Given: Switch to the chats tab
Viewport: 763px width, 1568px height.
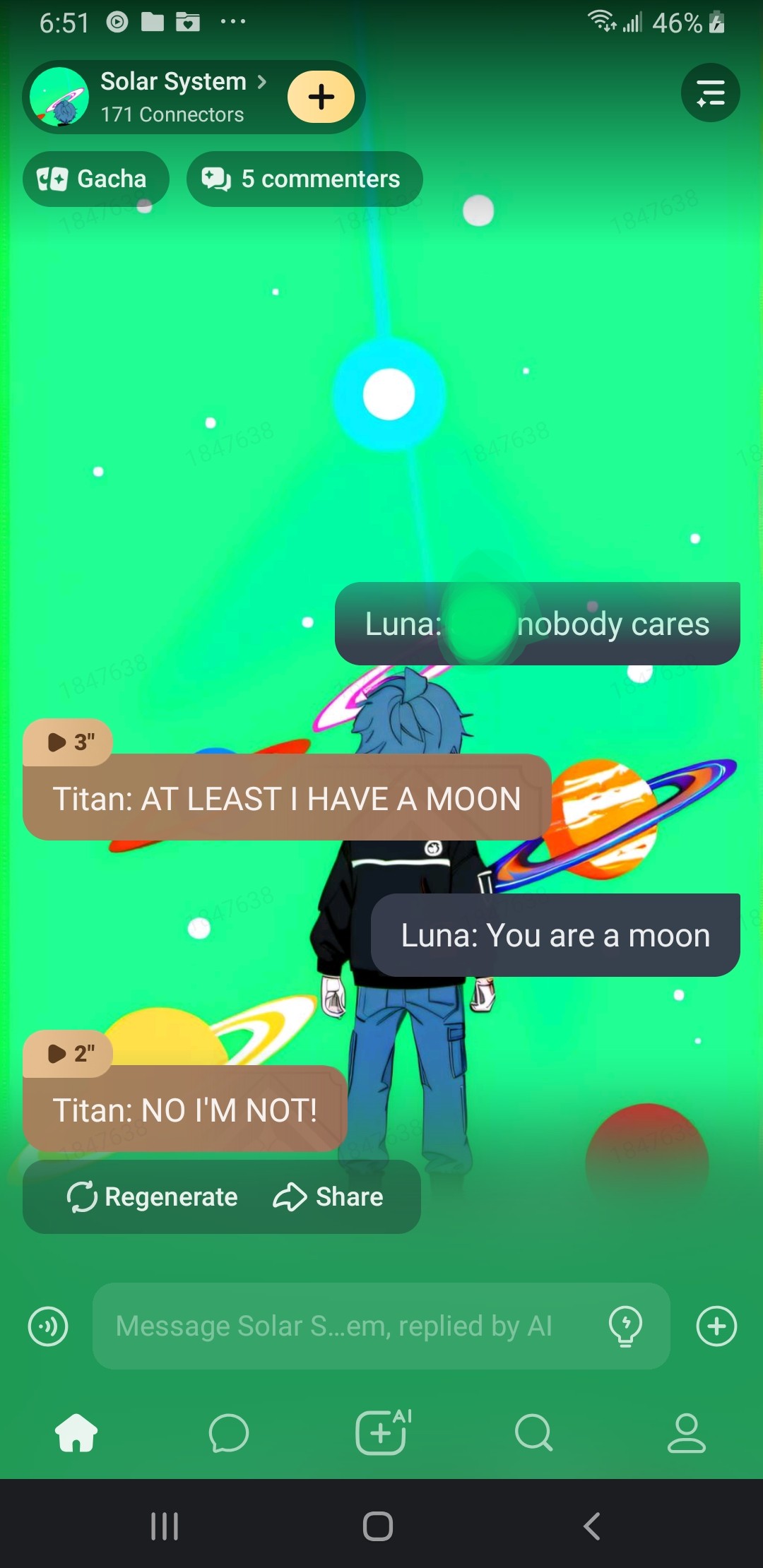Looking at the screenshot, I should click(x=229, y=1433).
